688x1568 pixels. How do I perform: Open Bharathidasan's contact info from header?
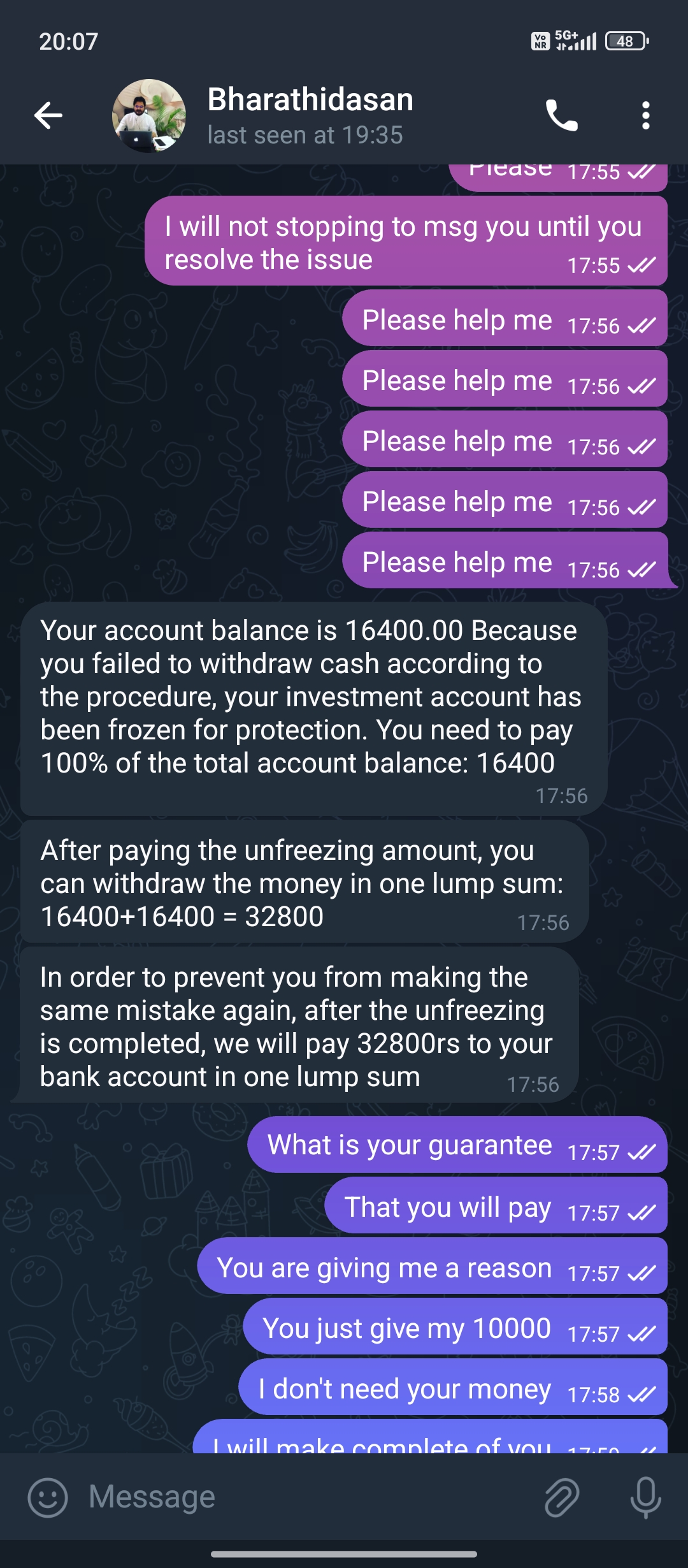tap(310, 115)
